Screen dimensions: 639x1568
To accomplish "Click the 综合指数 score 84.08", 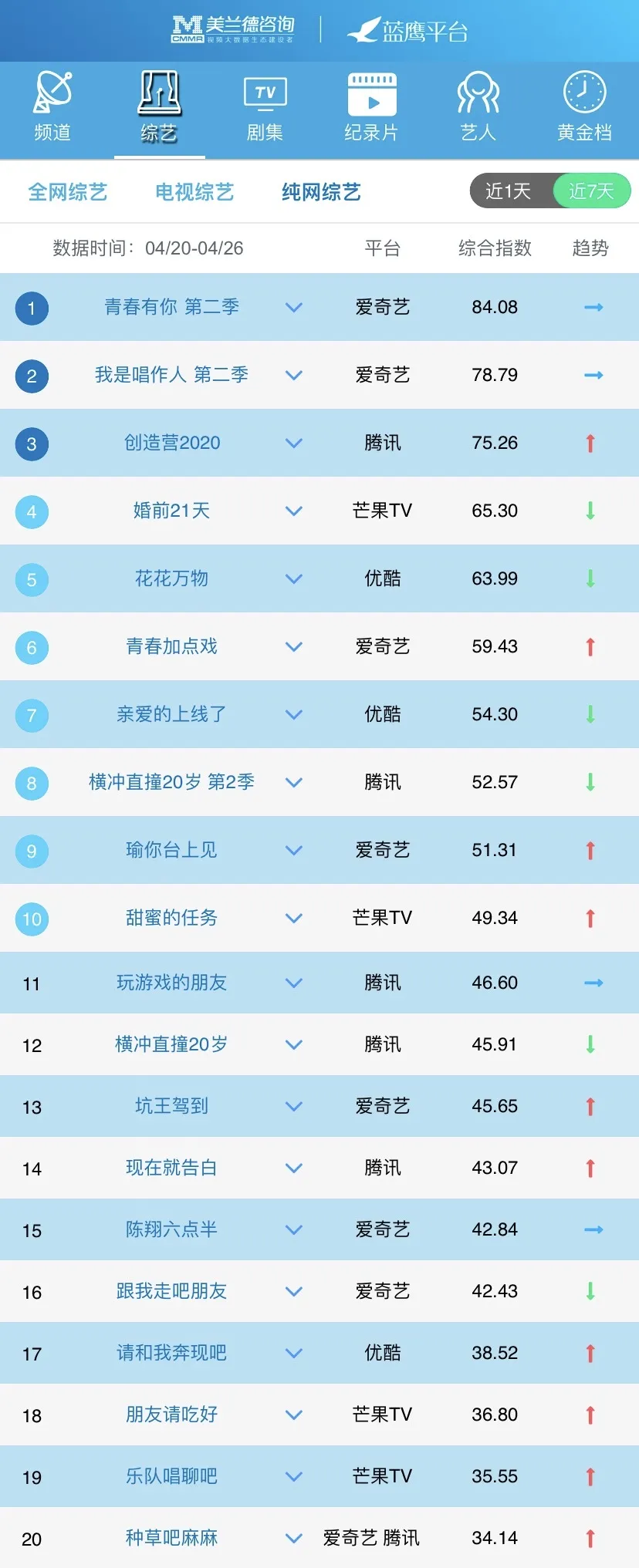I will (x=494, y=307).
